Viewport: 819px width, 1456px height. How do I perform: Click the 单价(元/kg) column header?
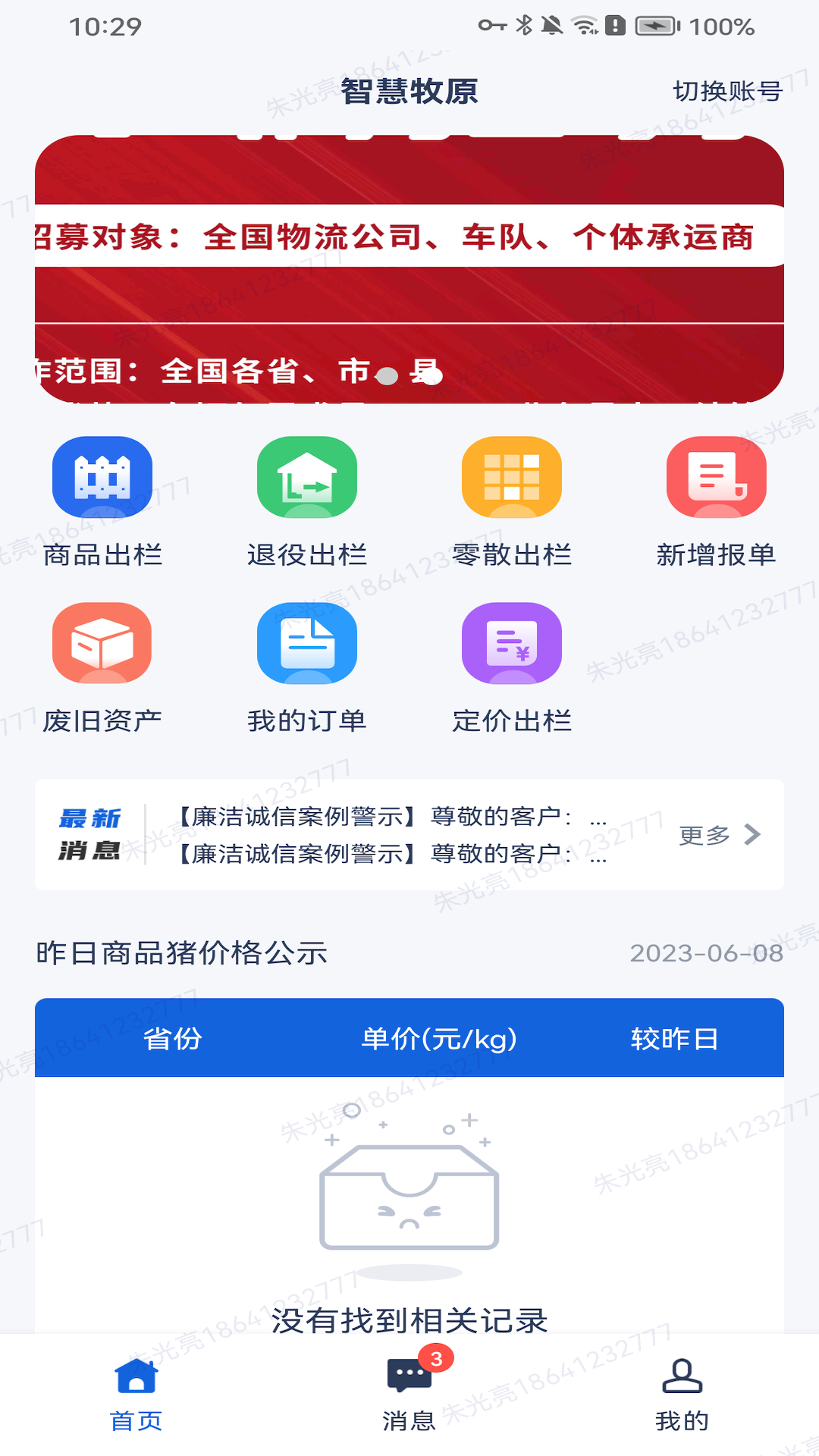pos(438,1036)
